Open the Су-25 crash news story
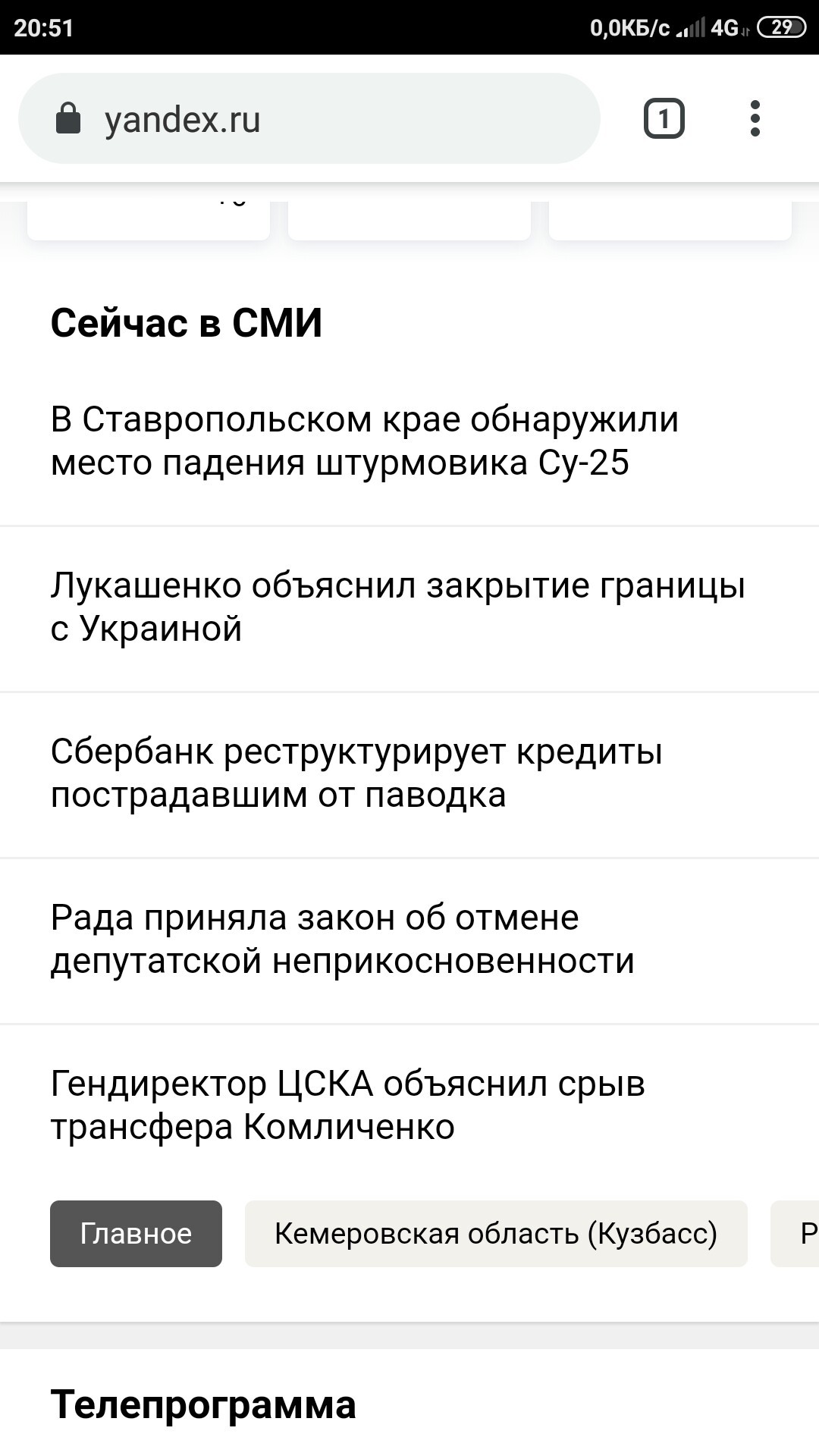This screenshot has width=819, height=1456. [365, 441]
